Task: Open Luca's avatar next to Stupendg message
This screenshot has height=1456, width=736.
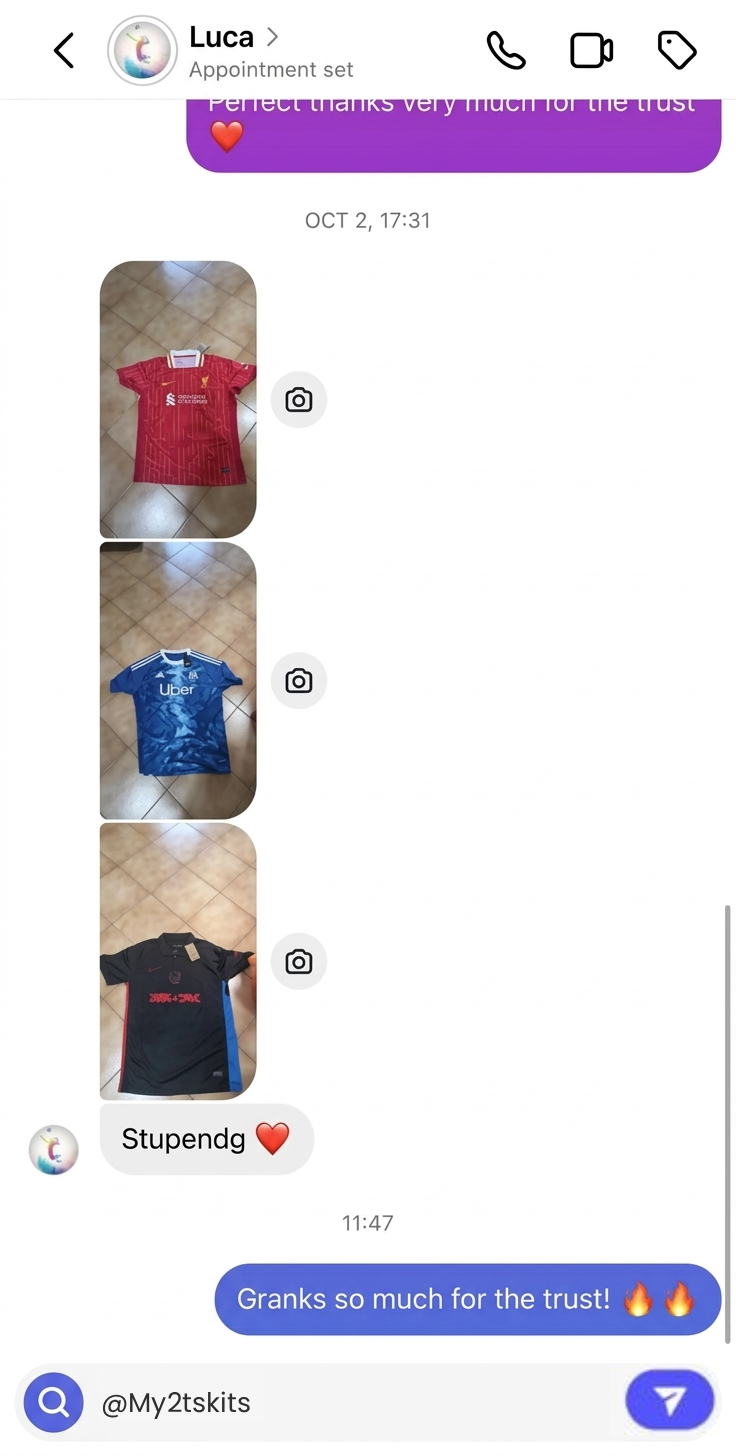Action: pos(53,1149)
